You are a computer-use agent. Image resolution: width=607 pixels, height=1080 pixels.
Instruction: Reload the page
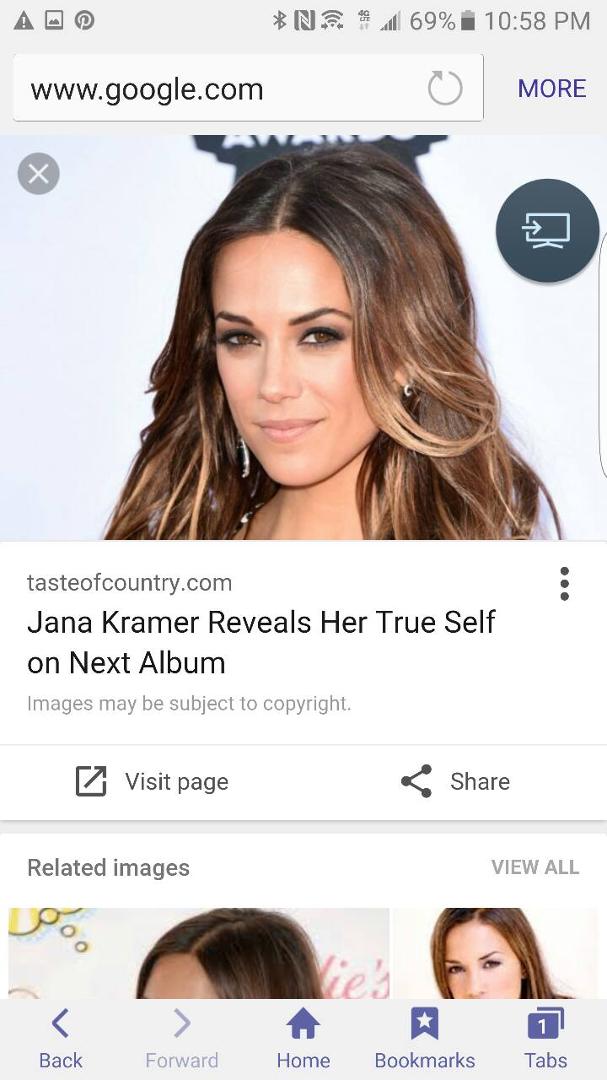point(444,88)
